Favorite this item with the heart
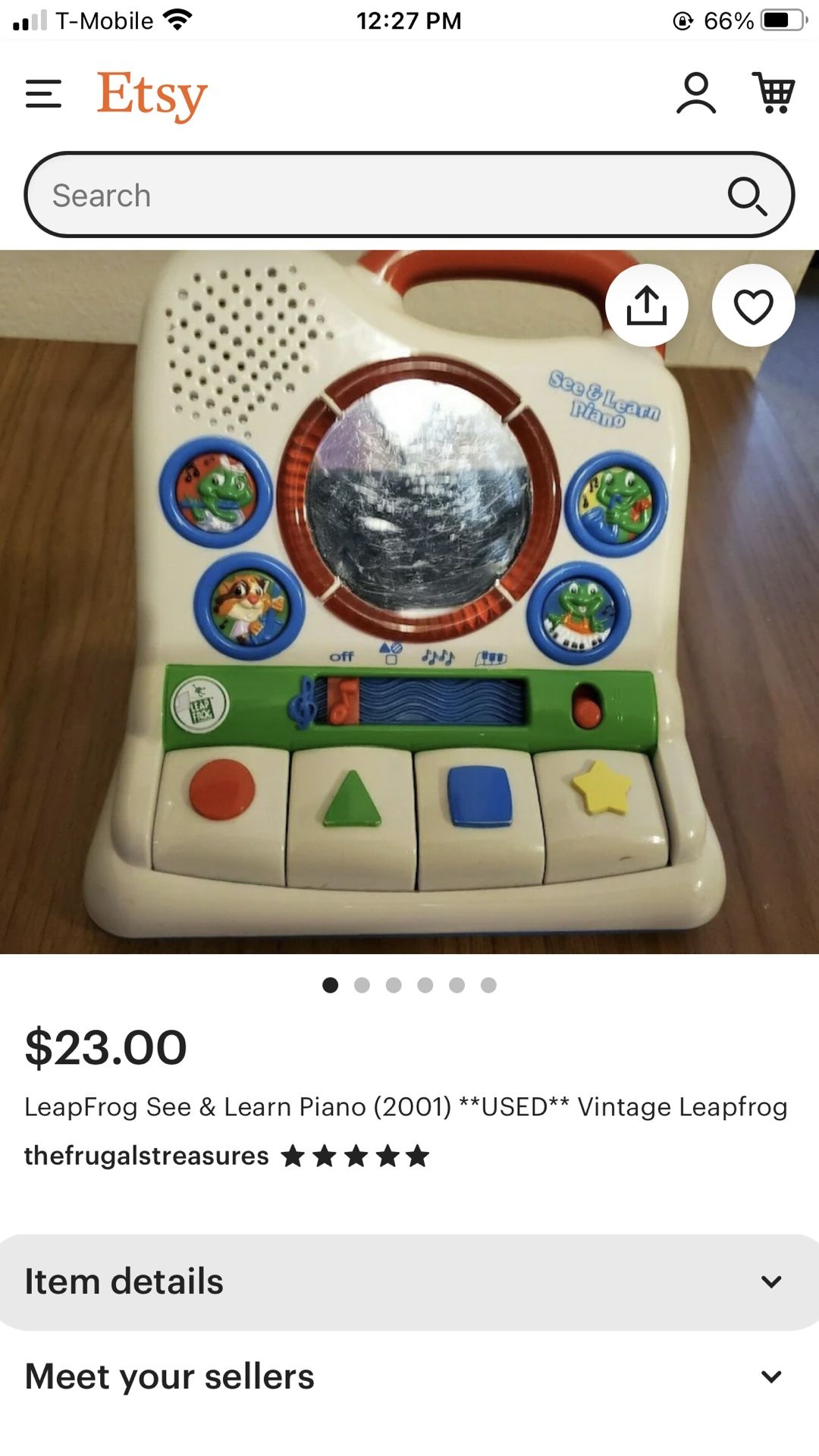Viewport: 819px width, 1456px height. tap(753, 306)
